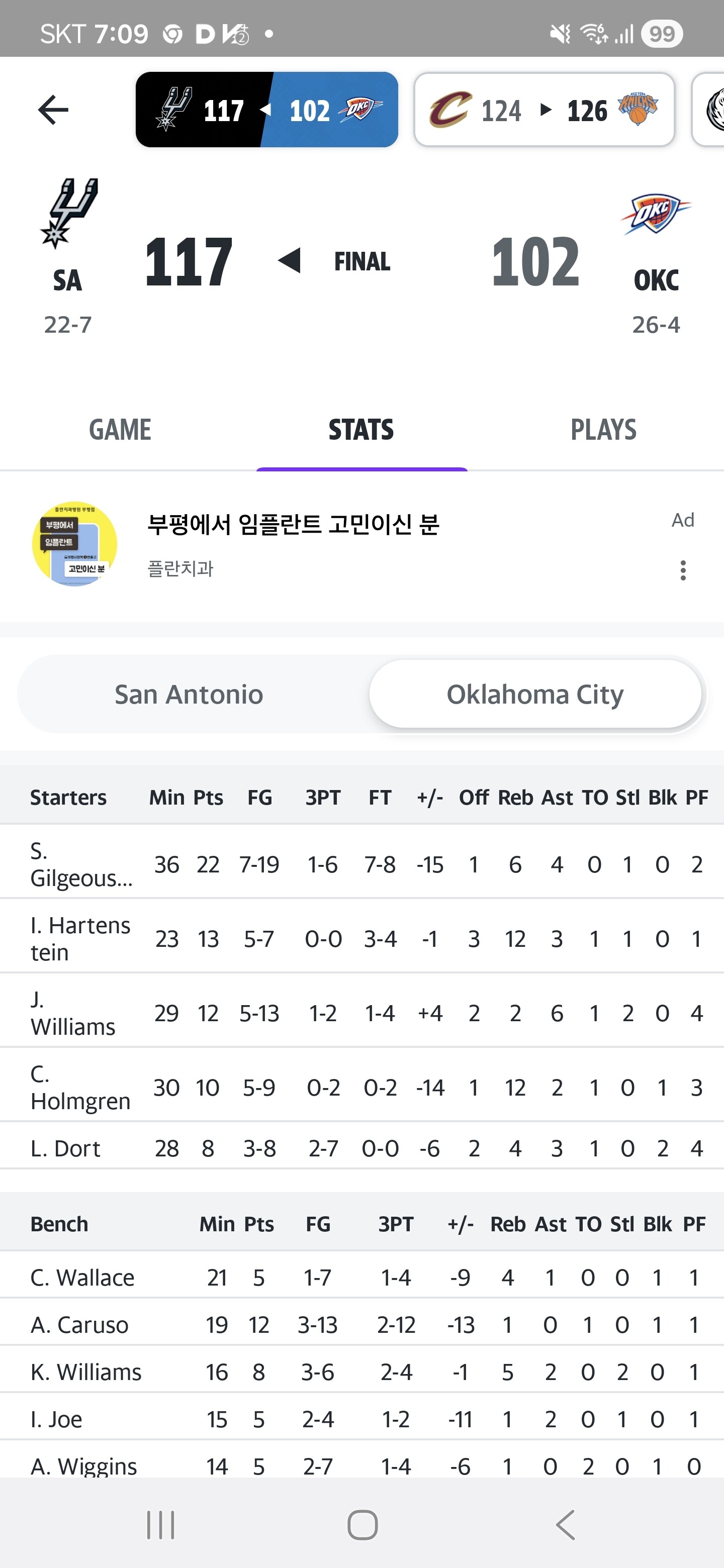This screenshot has width=724, height=1568.
Task: Open I. Hartenstein player row
Action: [x=80, y=939]
